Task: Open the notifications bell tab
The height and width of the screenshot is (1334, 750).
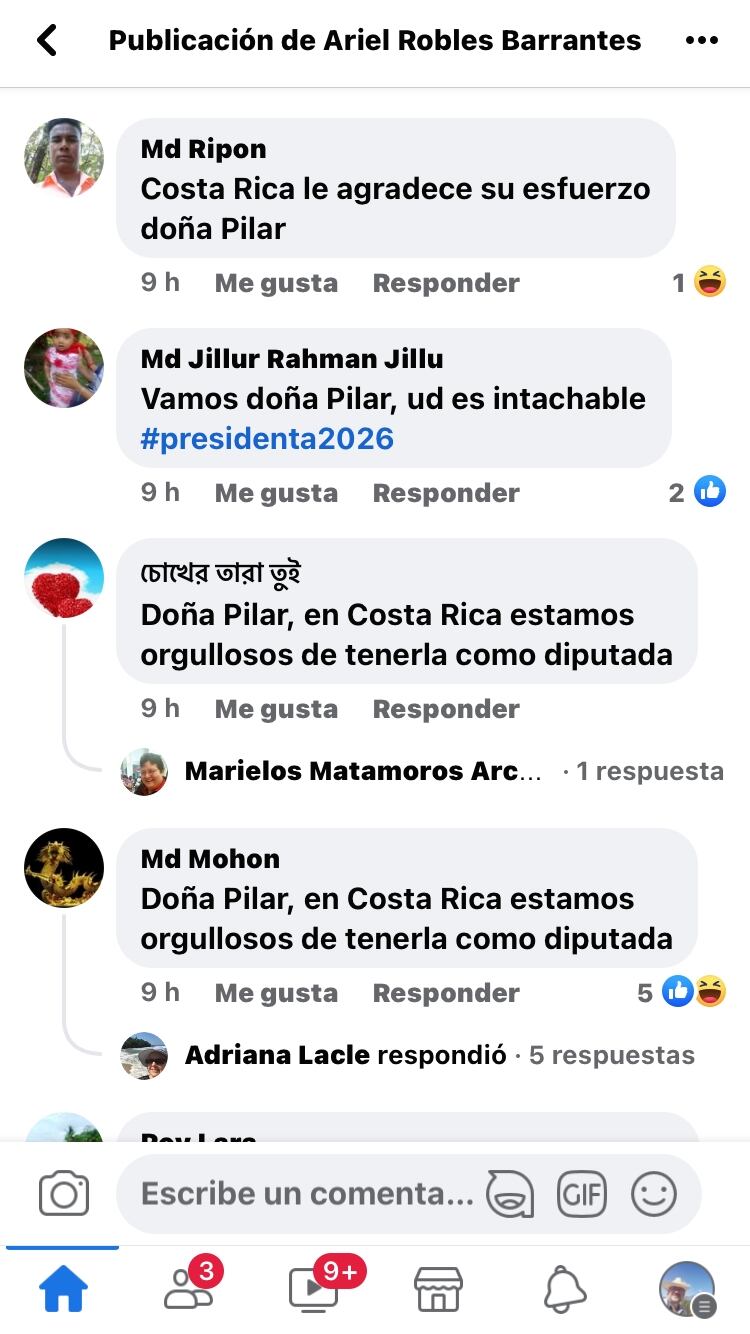Action: pyautogui.click(x=564, y=1290)
